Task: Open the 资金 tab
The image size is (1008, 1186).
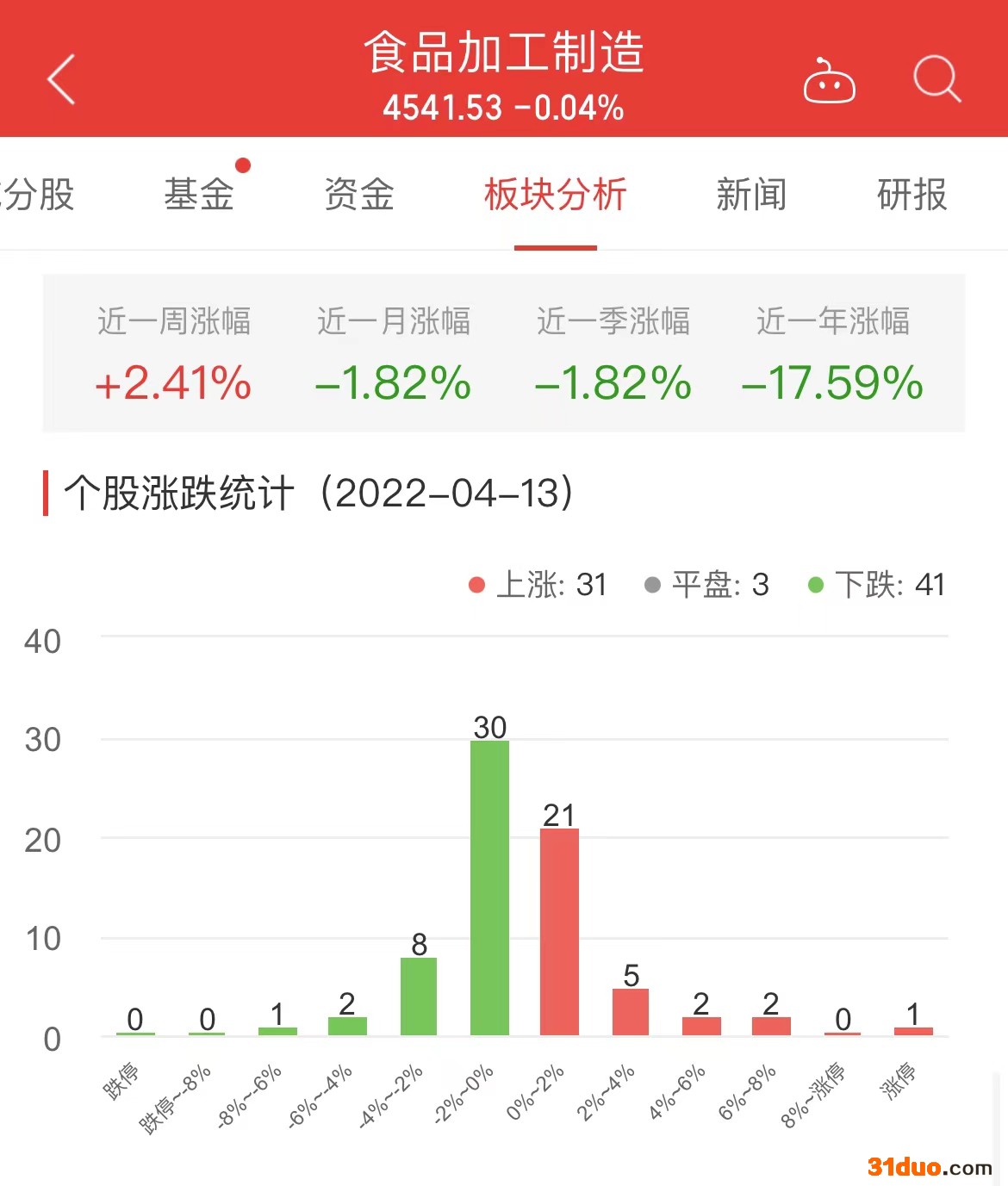Action: [359, 195]
